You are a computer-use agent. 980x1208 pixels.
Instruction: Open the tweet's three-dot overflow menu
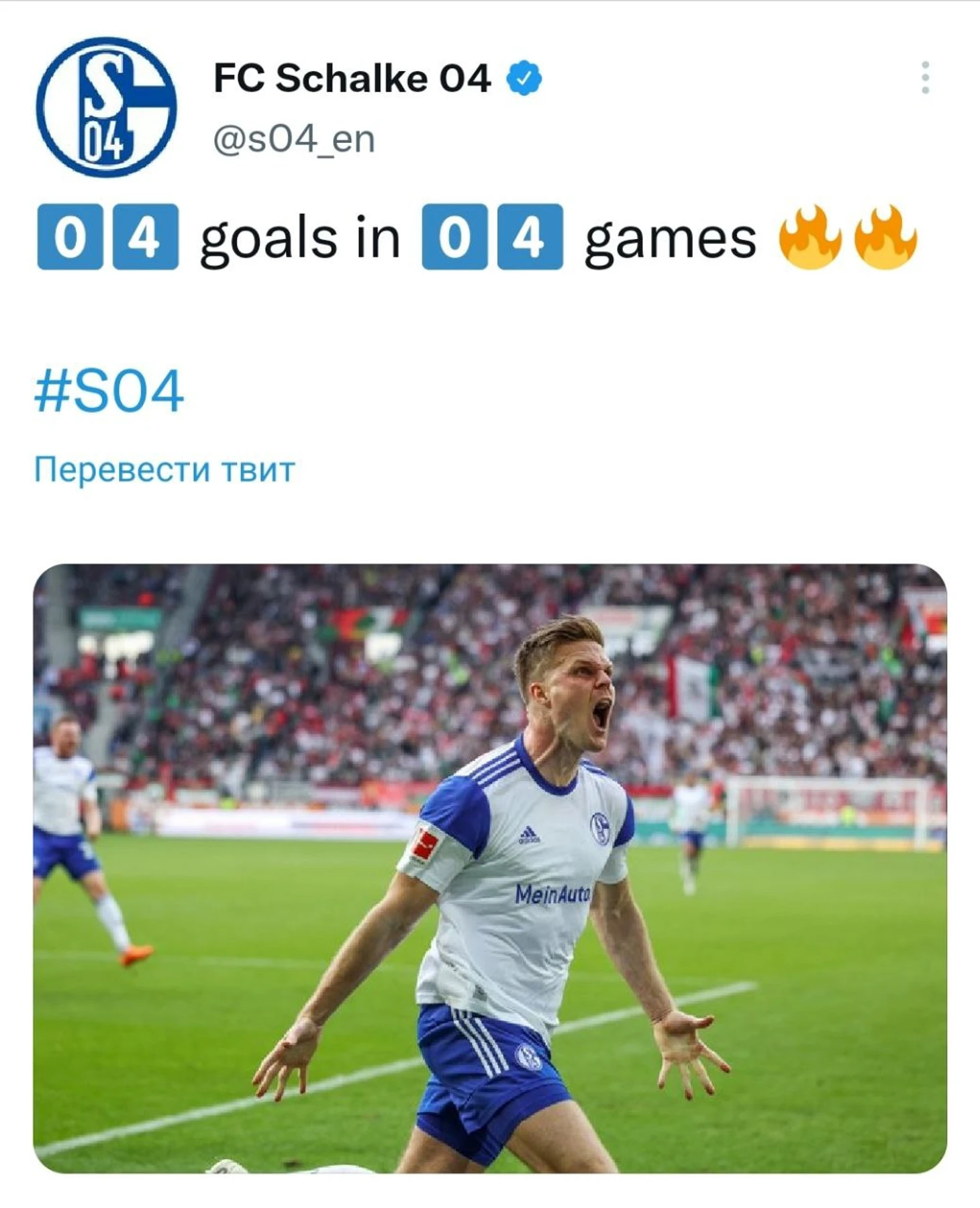(x=925, y=78)
